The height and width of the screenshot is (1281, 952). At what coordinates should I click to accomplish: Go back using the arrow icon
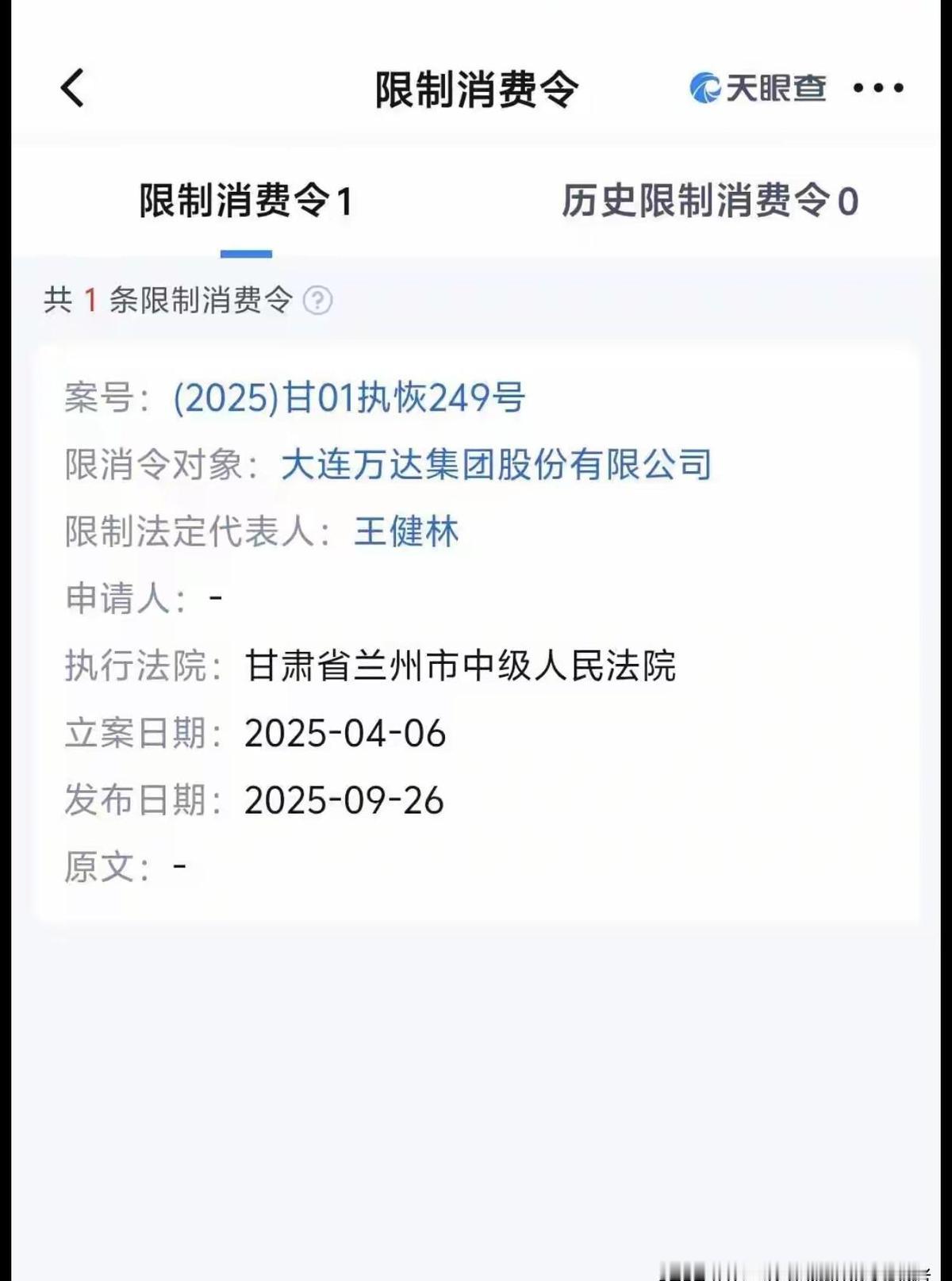pos(72,87)
